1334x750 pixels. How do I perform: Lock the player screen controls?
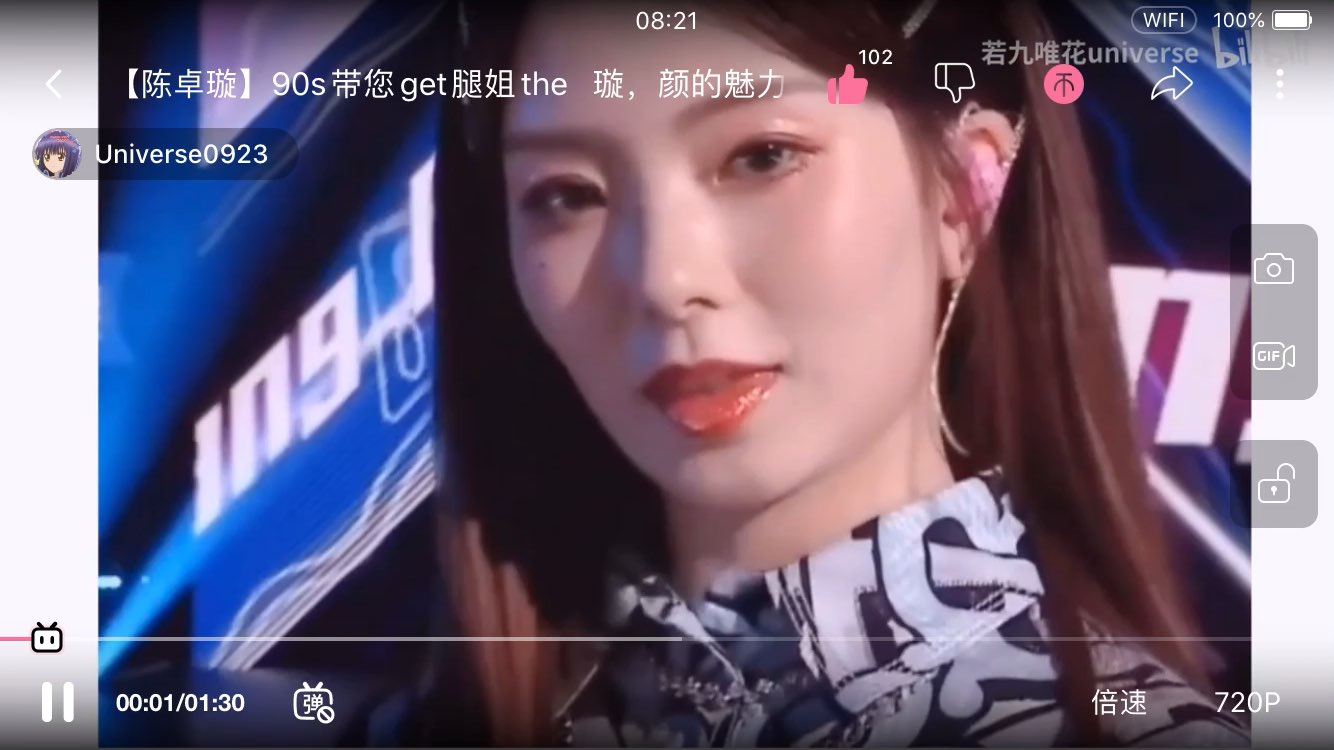tap(1273, 484)
